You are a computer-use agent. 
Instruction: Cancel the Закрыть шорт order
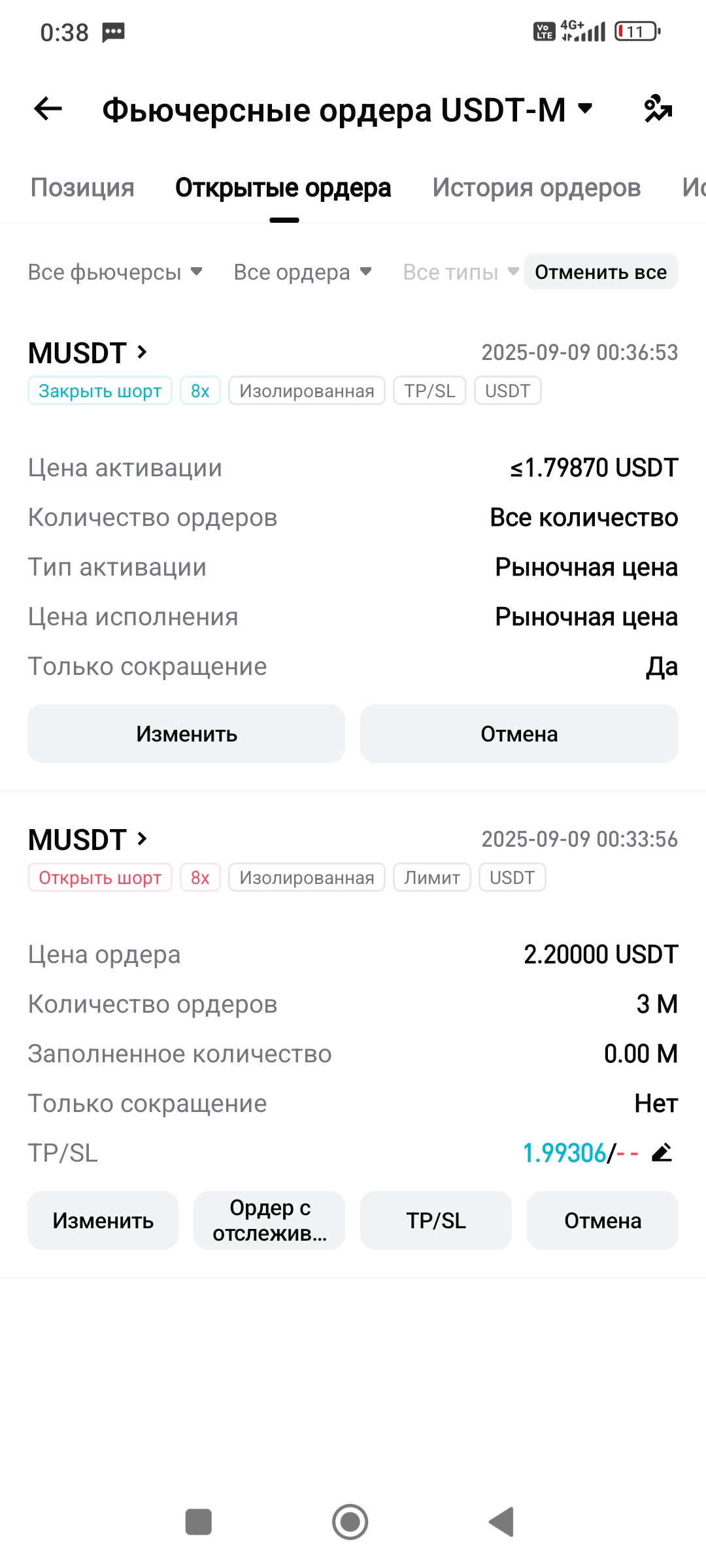[519, 734]
